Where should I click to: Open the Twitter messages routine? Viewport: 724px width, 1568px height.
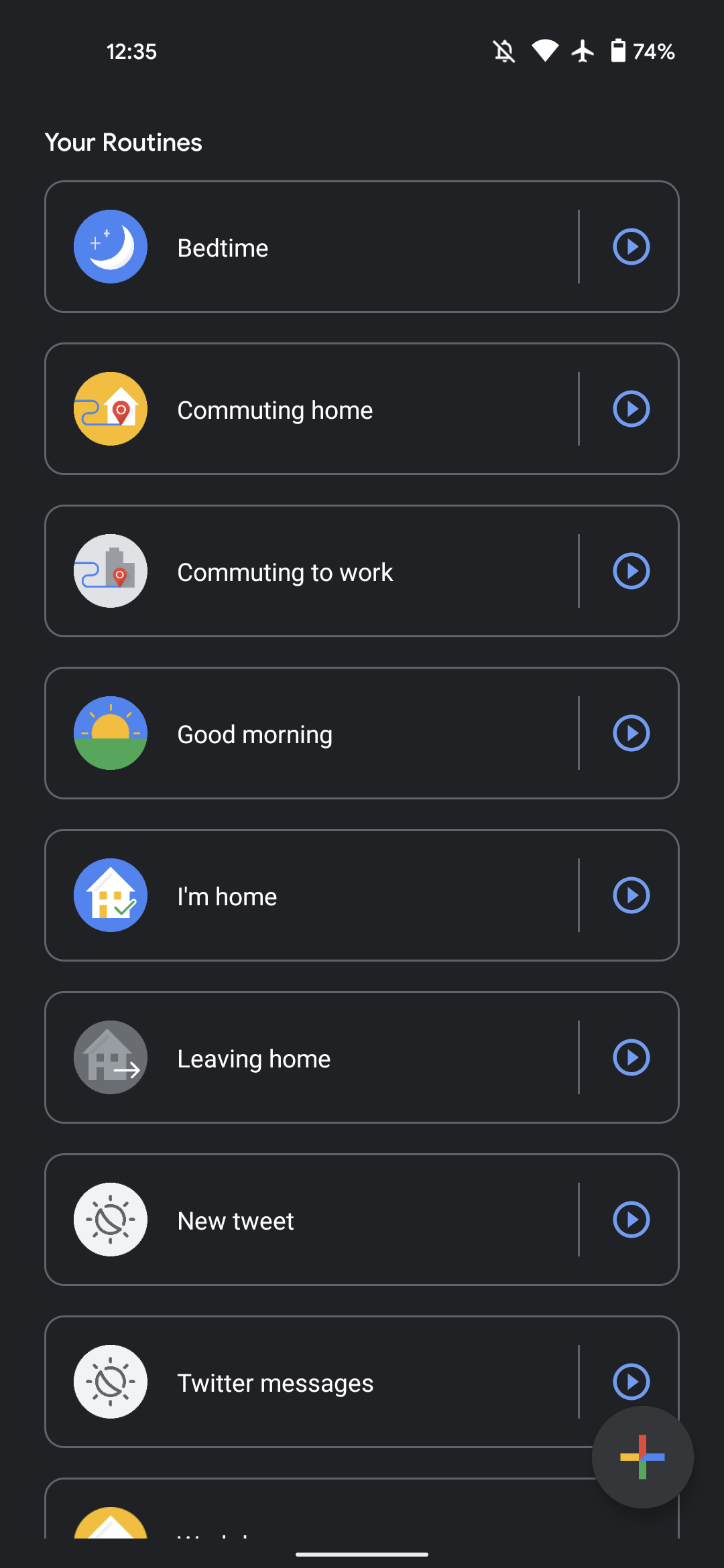pyautogui.click(x=308, y=1382)
